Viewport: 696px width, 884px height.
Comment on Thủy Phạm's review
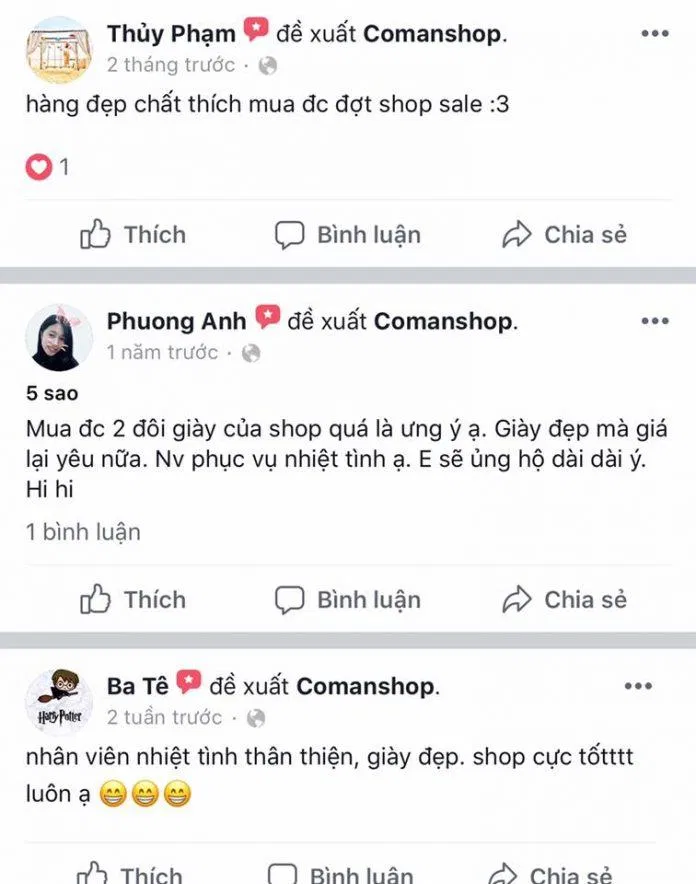click(348, 235)
